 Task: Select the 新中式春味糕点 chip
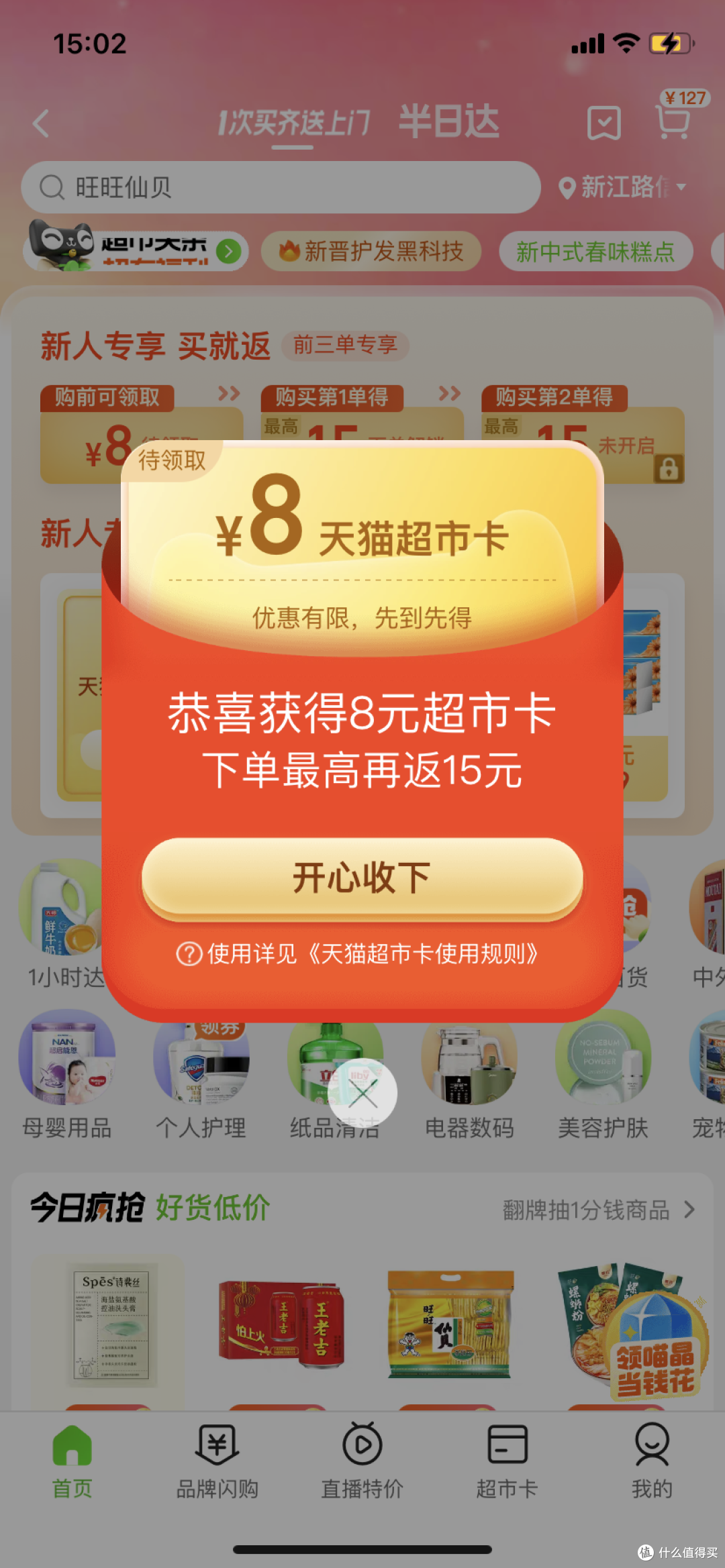click(595, 252)
